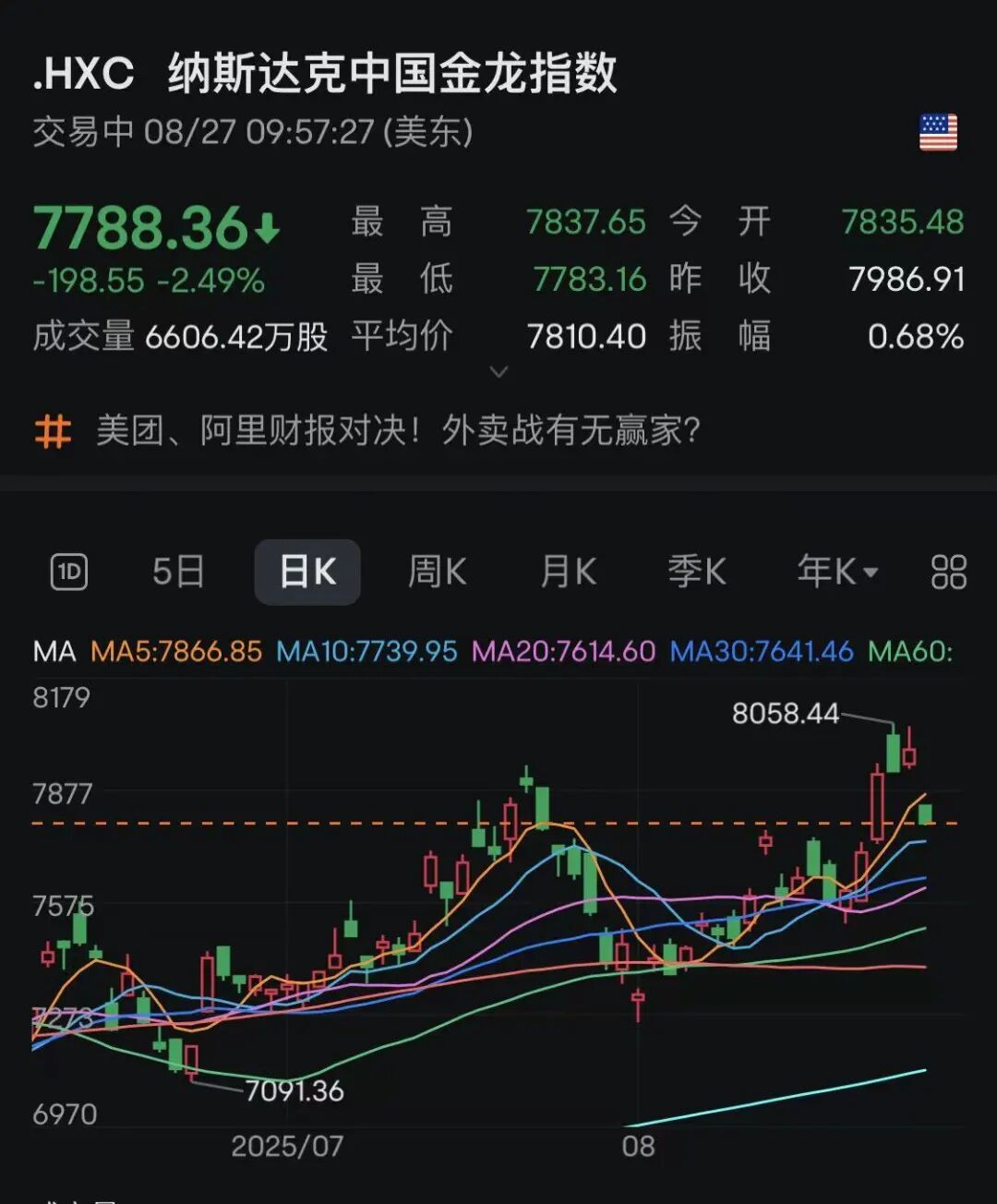Click the 8058.44 peak price marker
The width and height of the screenshot is (997, 1204).
pyautogui.click(x=786, y=714)
